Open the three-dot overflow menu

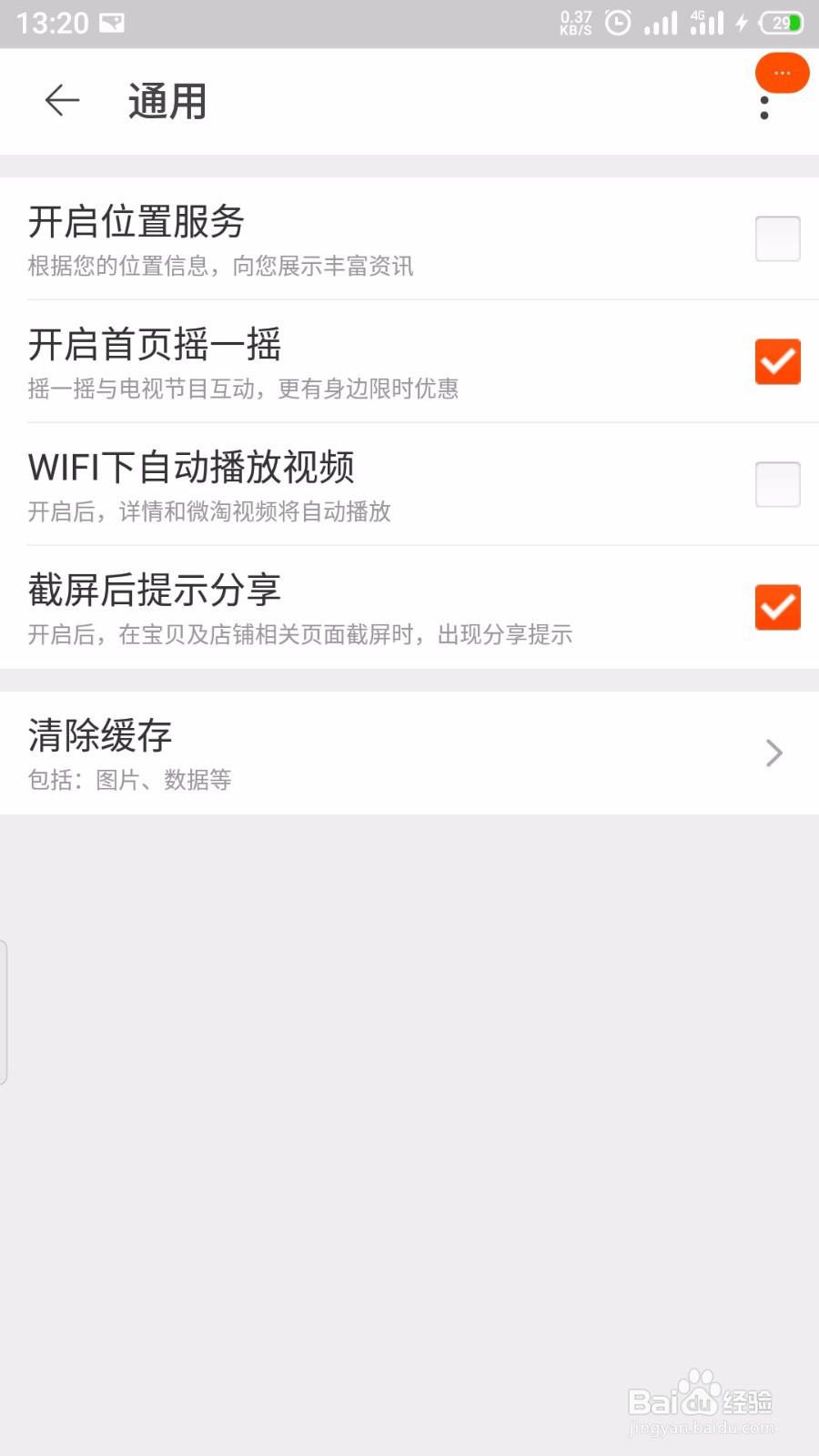764,109
